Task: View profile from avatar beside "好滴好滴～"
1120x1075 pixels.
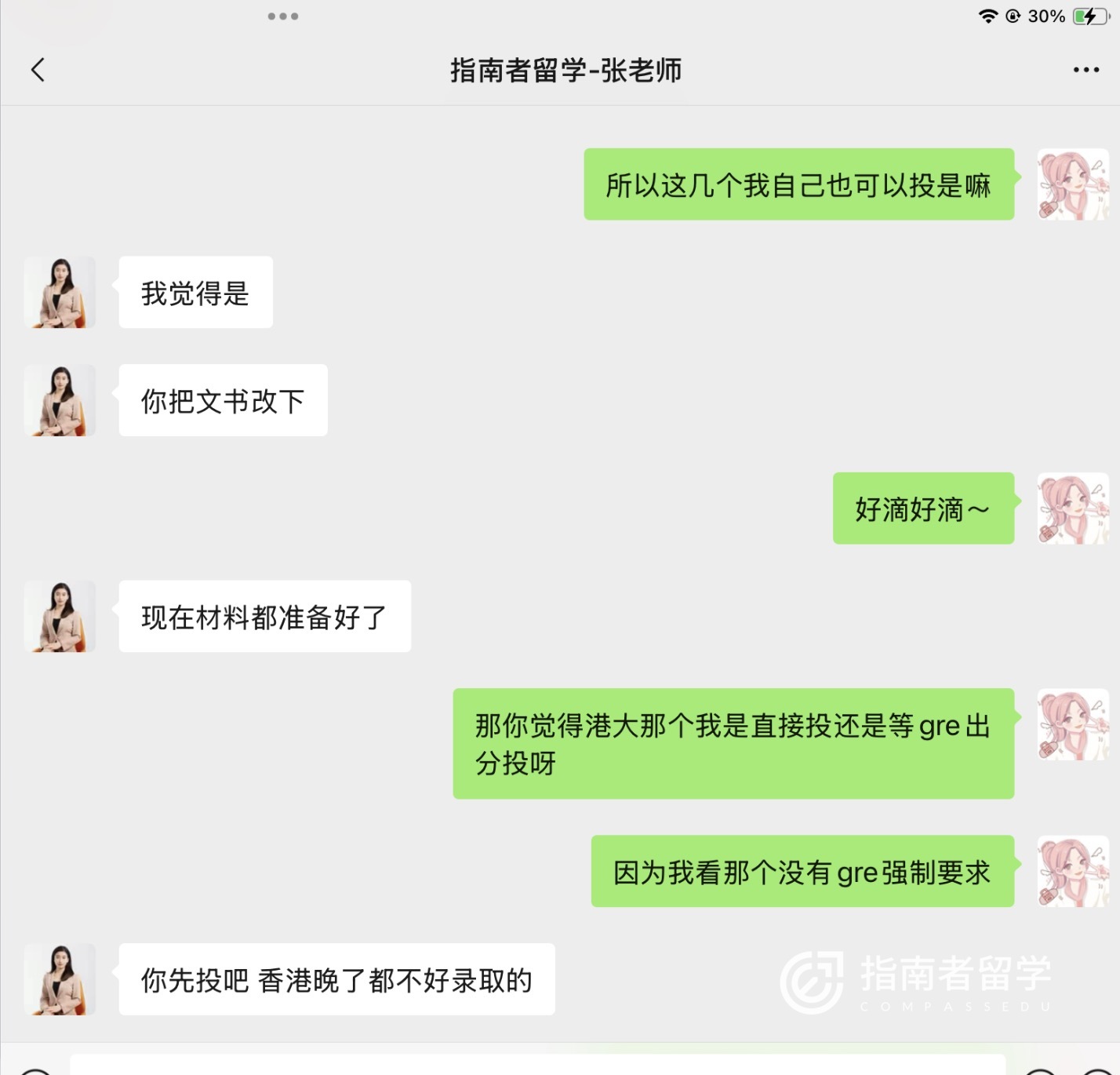Action: pyautogui.click(x=1072, y=508)
